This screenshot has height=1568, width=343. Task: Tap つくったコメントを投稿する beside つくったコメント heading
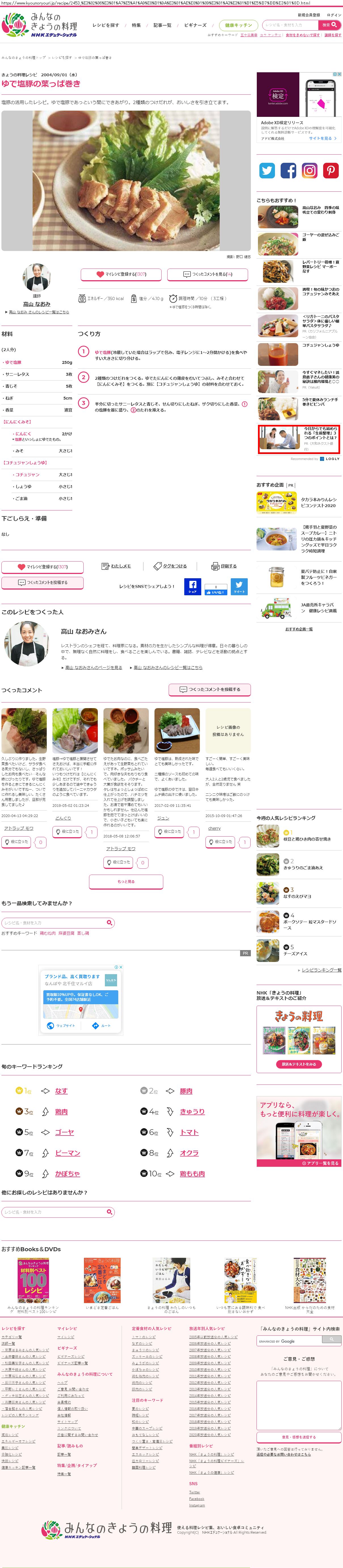[209, 690]
